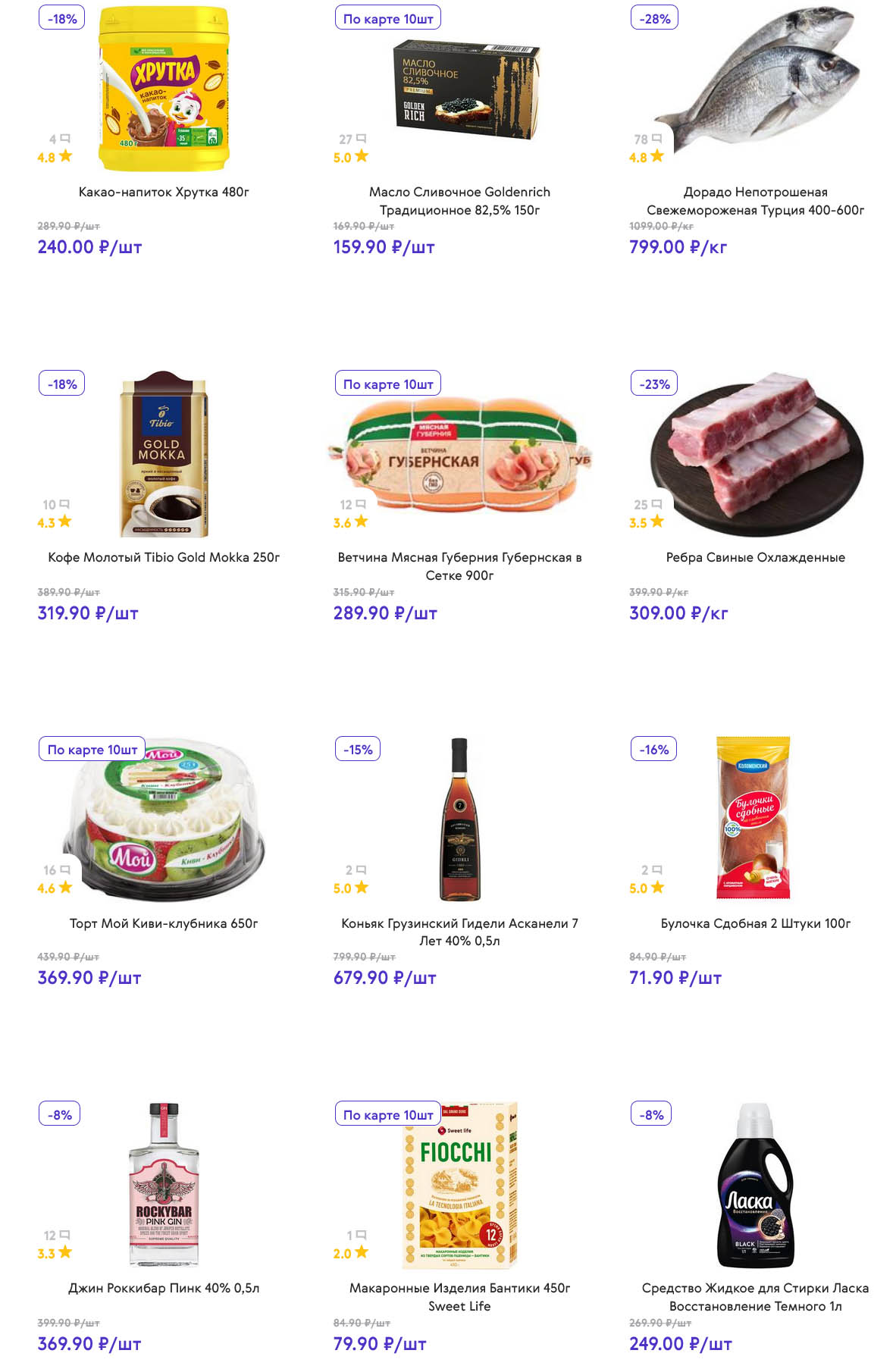
Task: Open Масло Сливочное Goldenrich 150г card
Action: tap(459, 201)
